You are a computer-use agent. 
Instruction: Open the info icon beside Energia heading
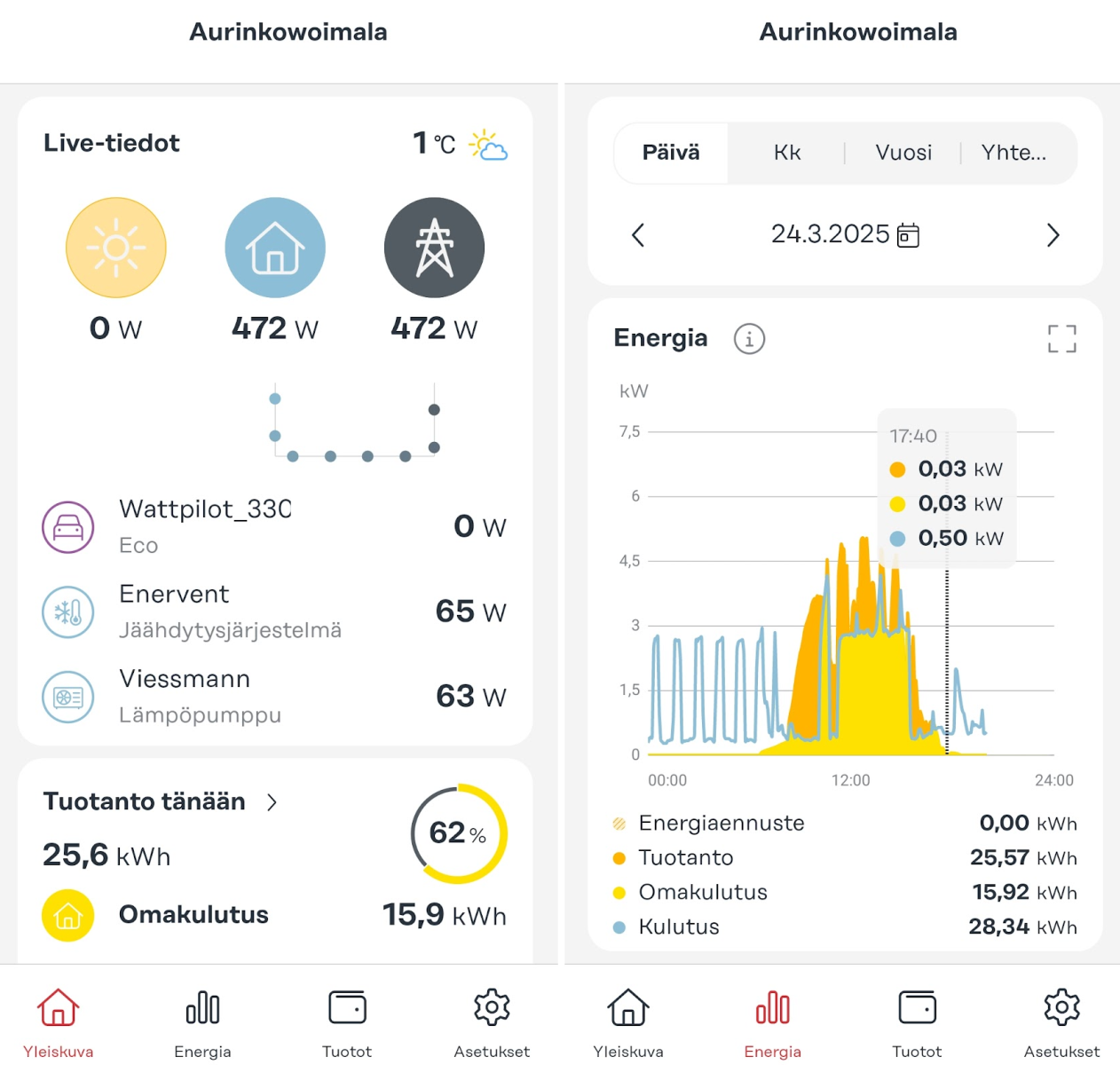click(749, 339)
